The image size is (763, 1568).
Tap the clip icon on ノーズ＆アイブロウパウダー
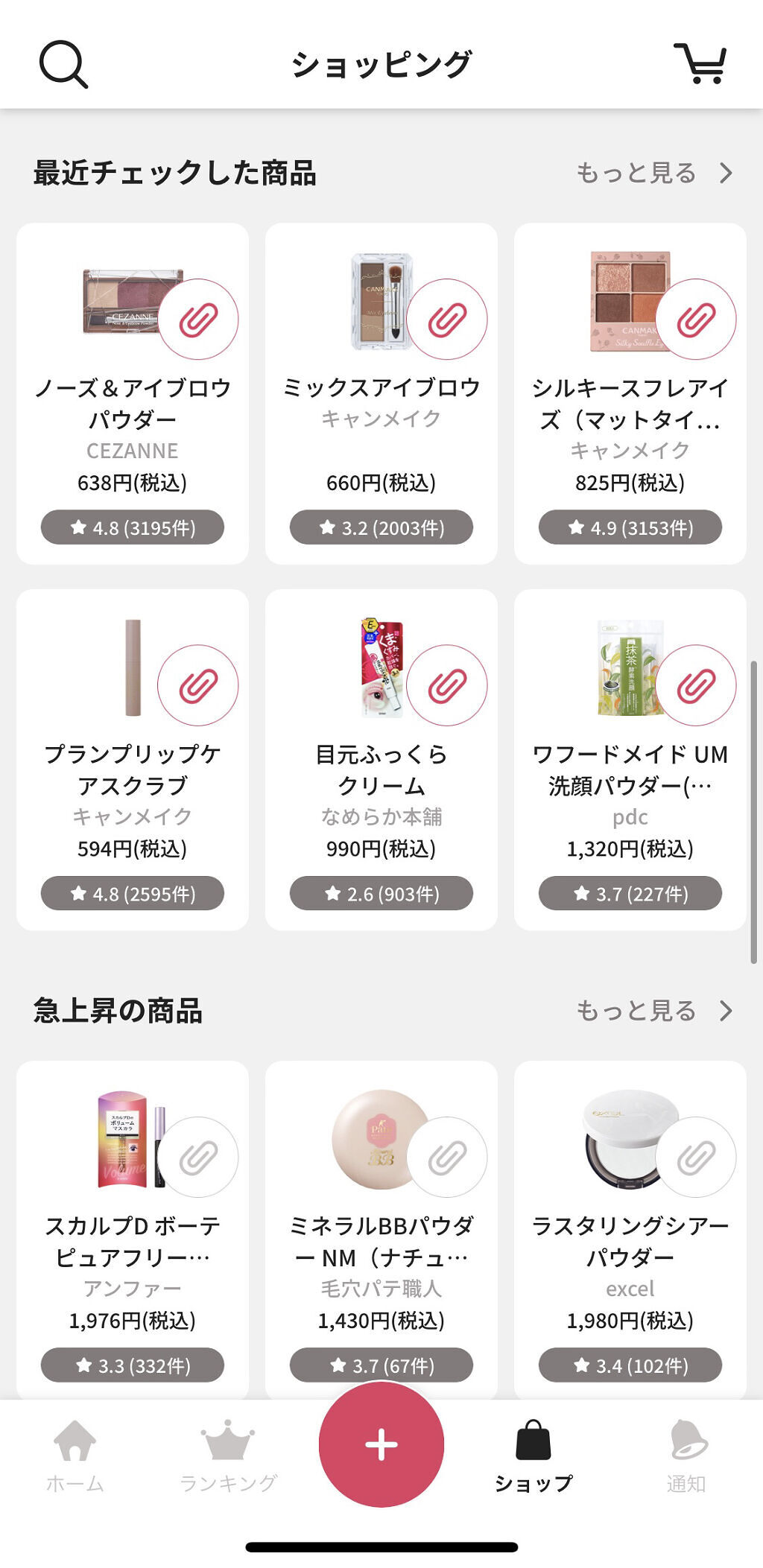[200, 318]
